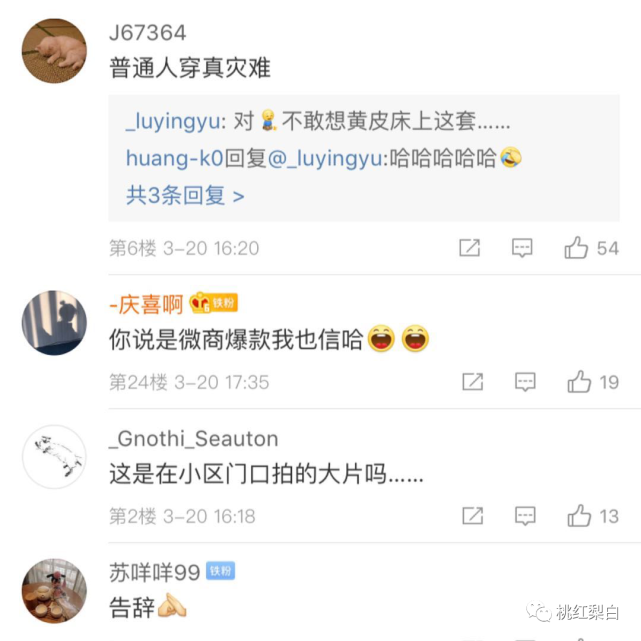Image resolution: width=641 pixels, height=641 pixels.
Task: Expand all 3 replies under J67364's comment
Action: (x=184, y=195)
